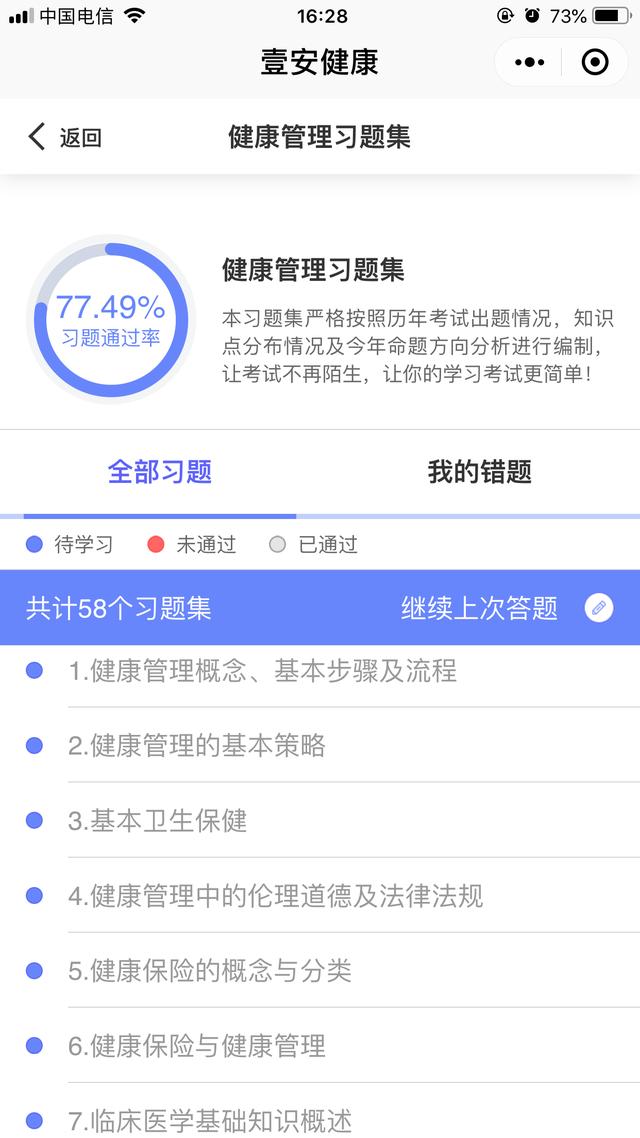The height and width of the screenshot is (1138, 640).
Task: Open 1.健康管理概念、基本步骤及流程
Action: (262, 670)
